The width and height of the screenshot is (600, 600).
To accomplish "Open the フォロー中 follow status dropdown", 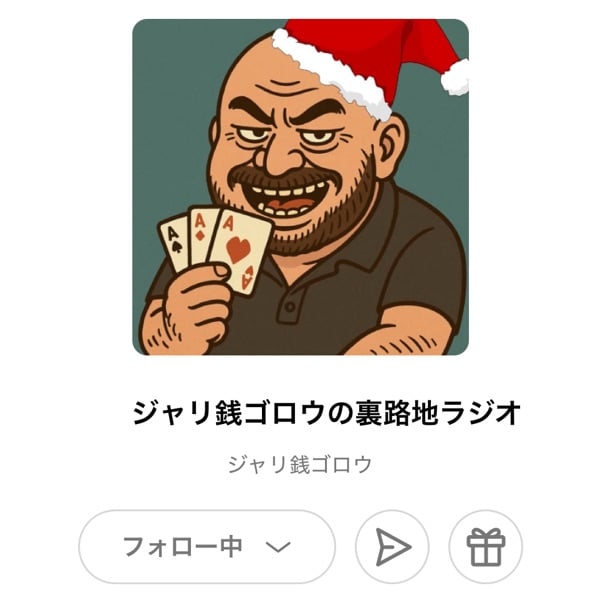I will [x=206, y=547].
